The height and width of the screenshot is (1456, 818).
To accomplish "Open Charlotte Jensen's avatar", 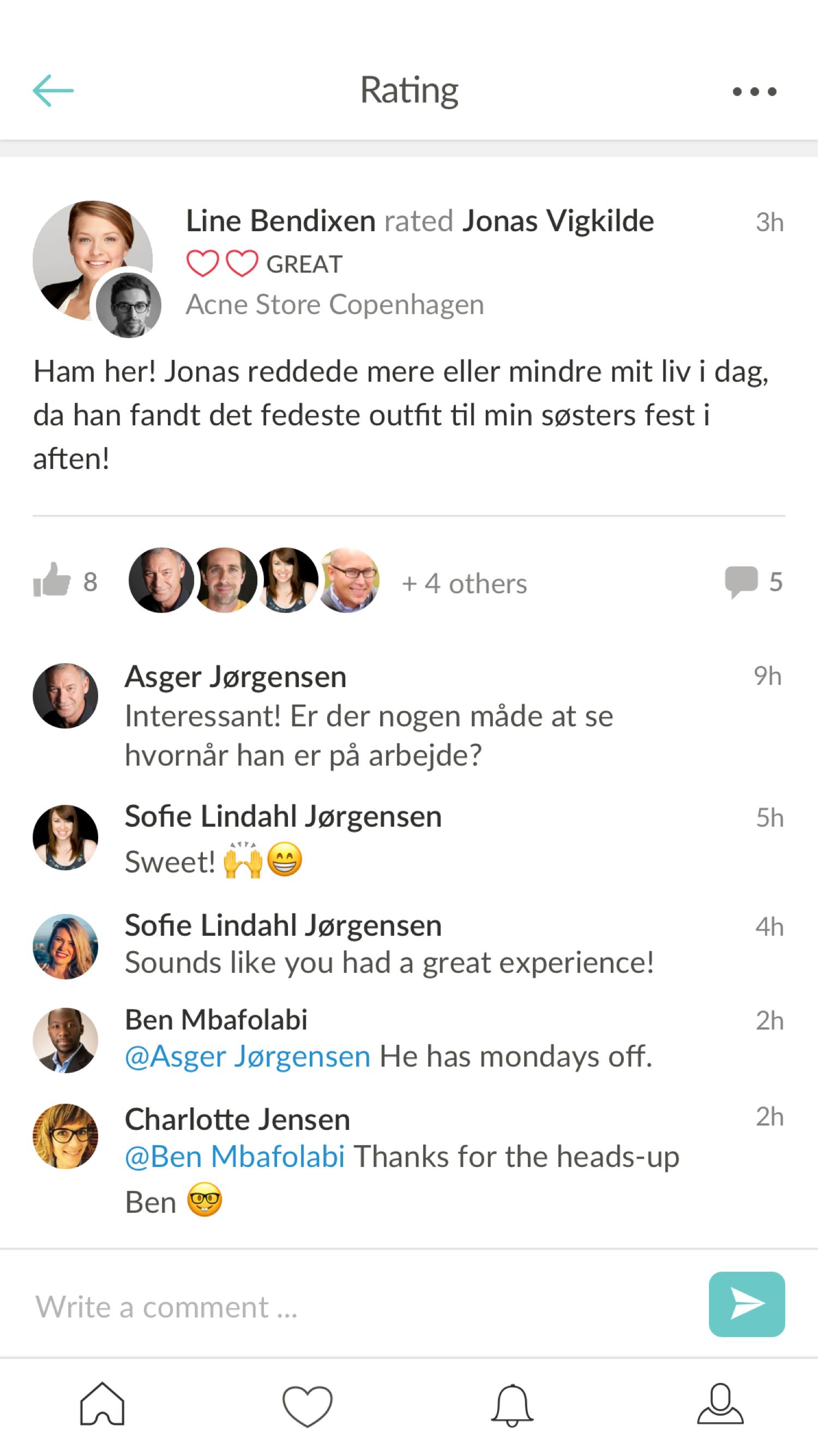I will [65, 1136].
